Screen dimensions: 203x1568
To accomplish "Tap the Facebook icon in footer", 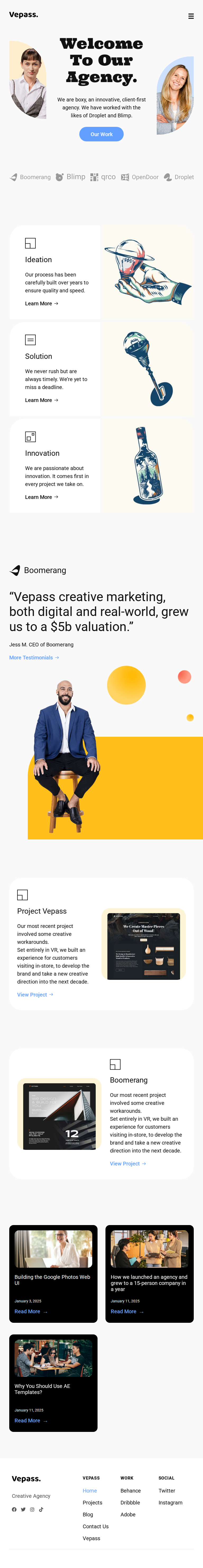I will [x=14, y=1509].
